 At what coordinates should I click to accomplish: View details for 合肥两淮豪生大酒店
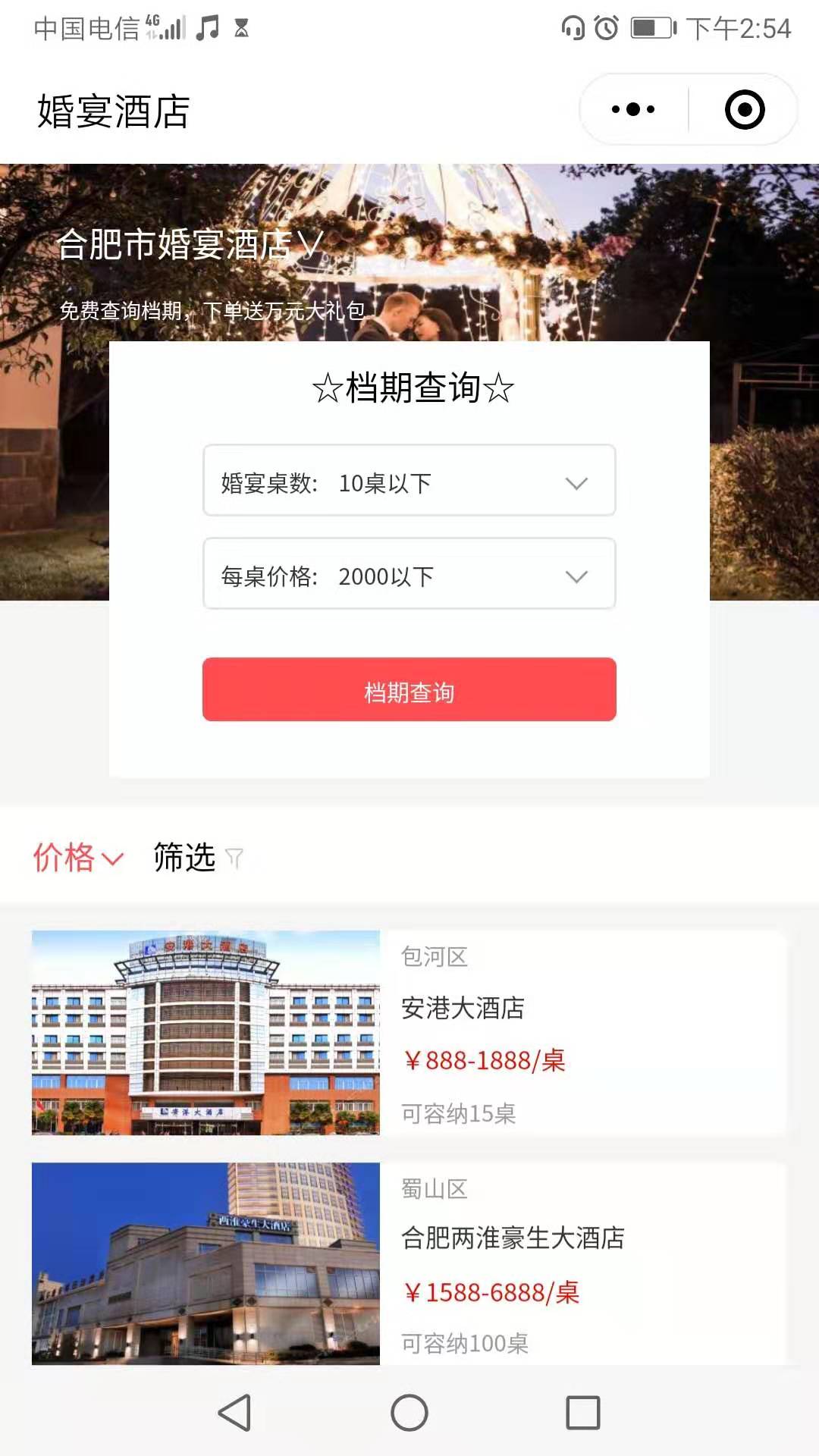(x=513, y=1238)
